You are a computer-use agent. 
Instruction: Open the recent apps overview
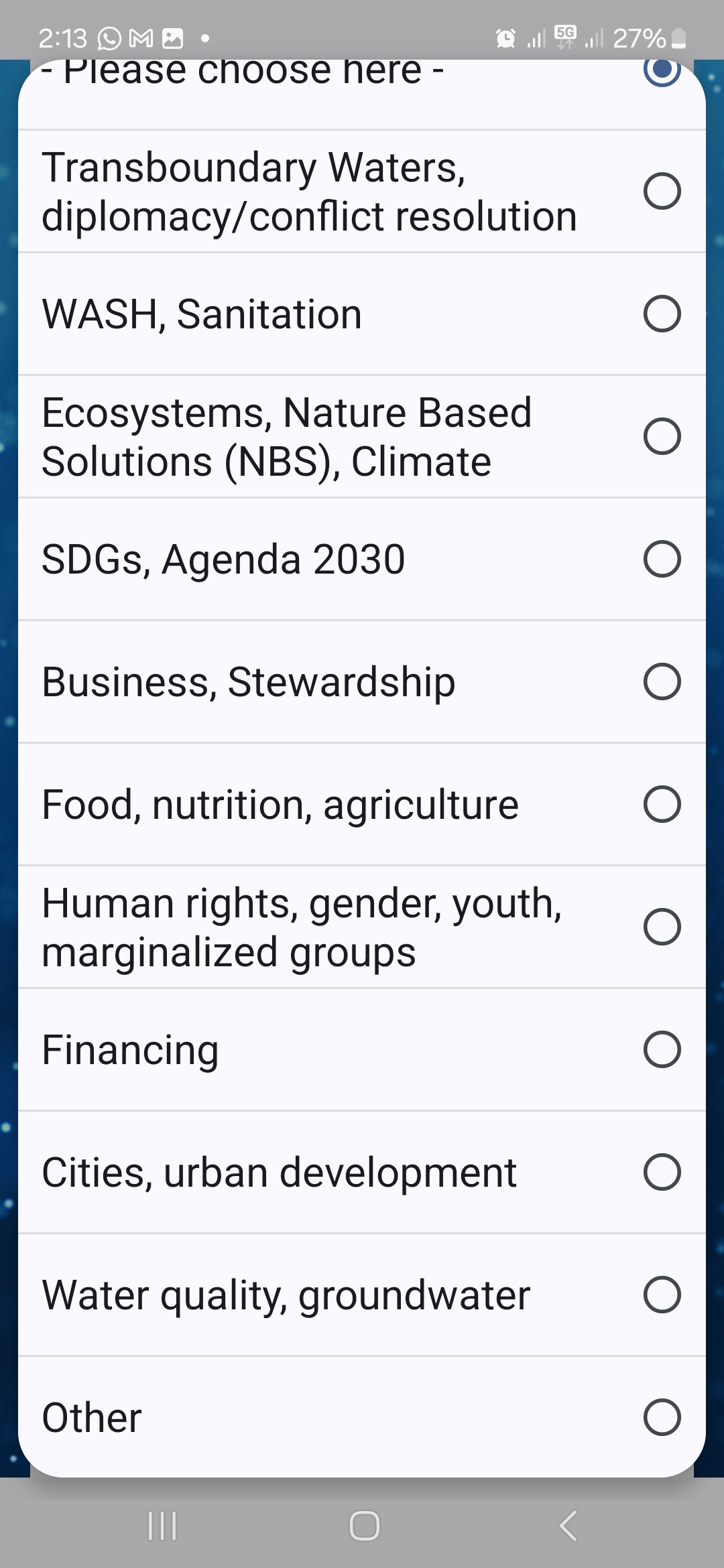pyautogui.click(x=162, y=1526)
